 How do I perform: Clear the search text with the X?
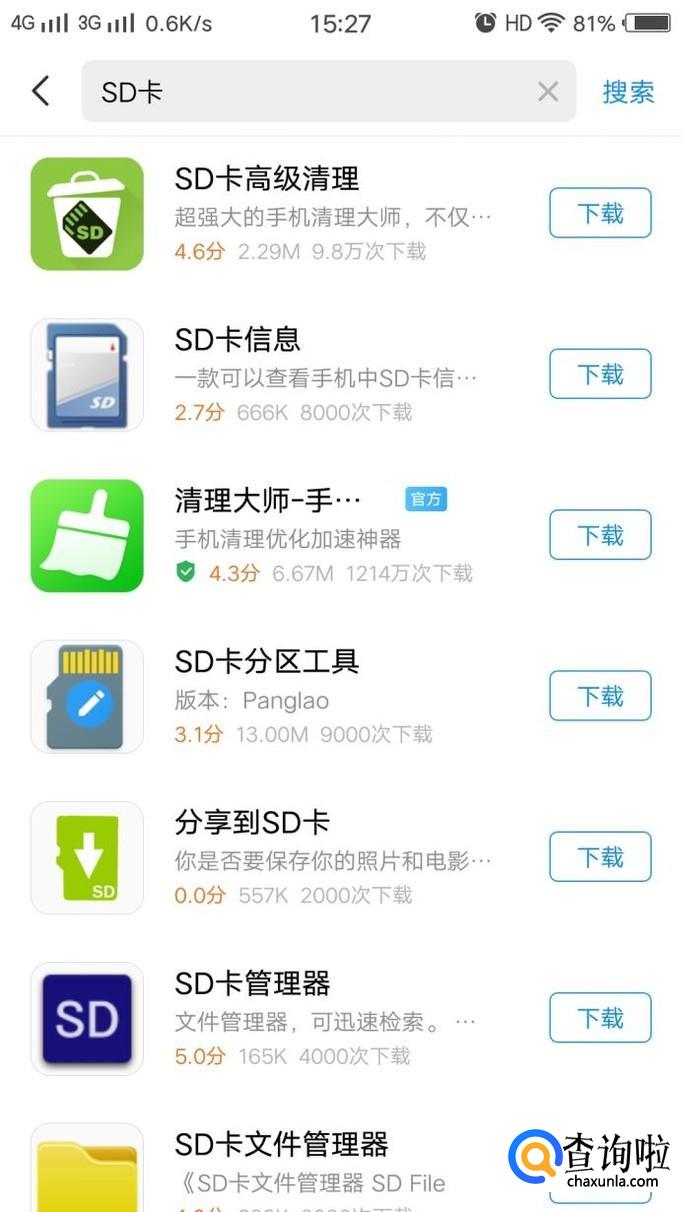[x=548, y=92]
